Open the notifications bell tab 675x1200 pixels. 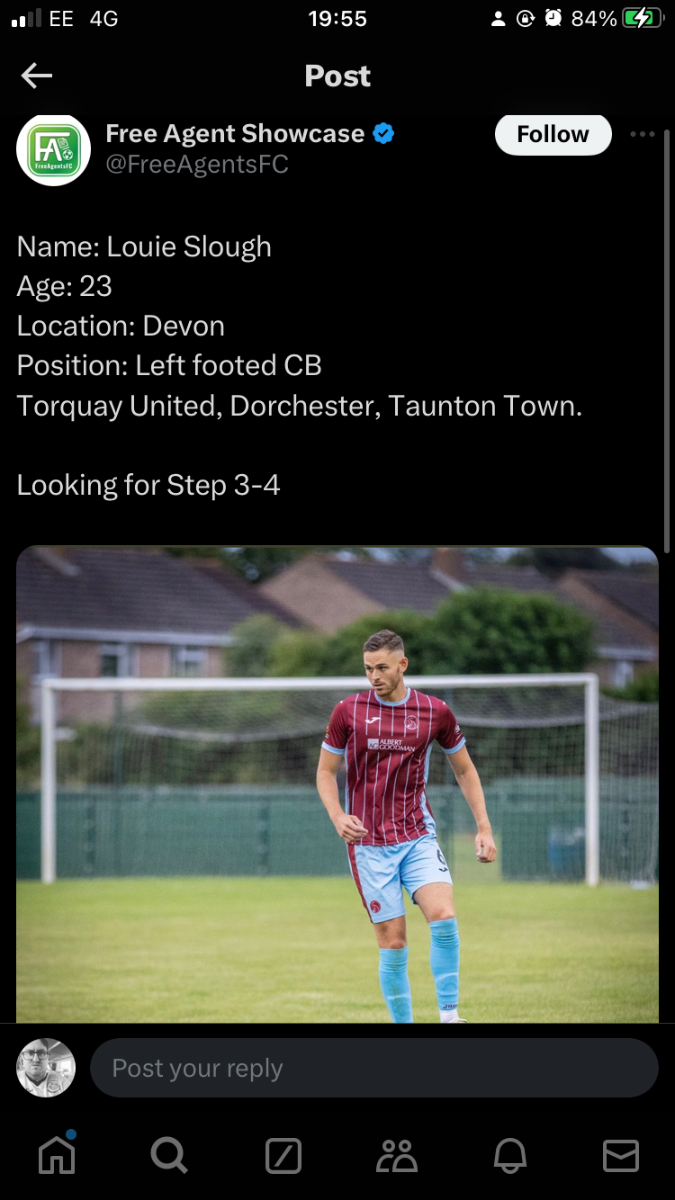(x=510, y=1156)
